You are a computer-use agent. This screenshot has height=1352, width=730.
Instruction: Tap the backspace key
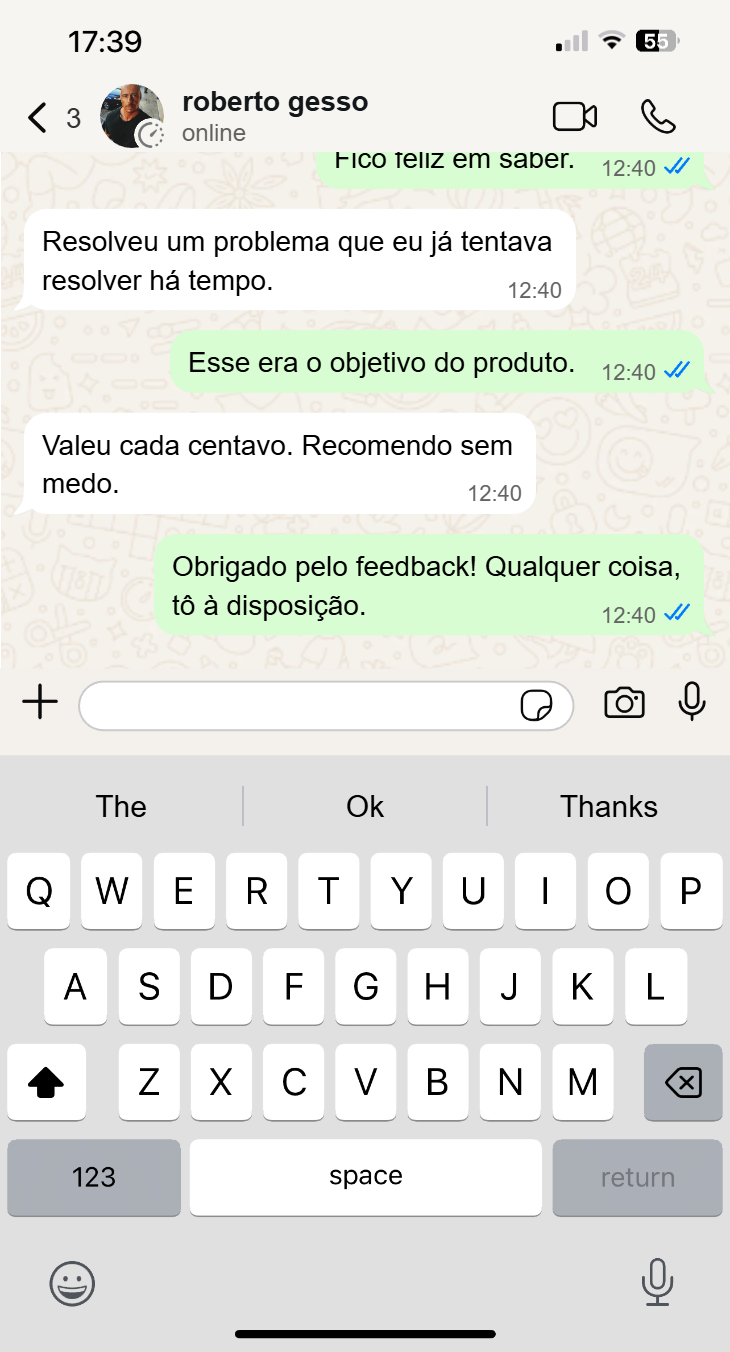(x=683, y=1082)
